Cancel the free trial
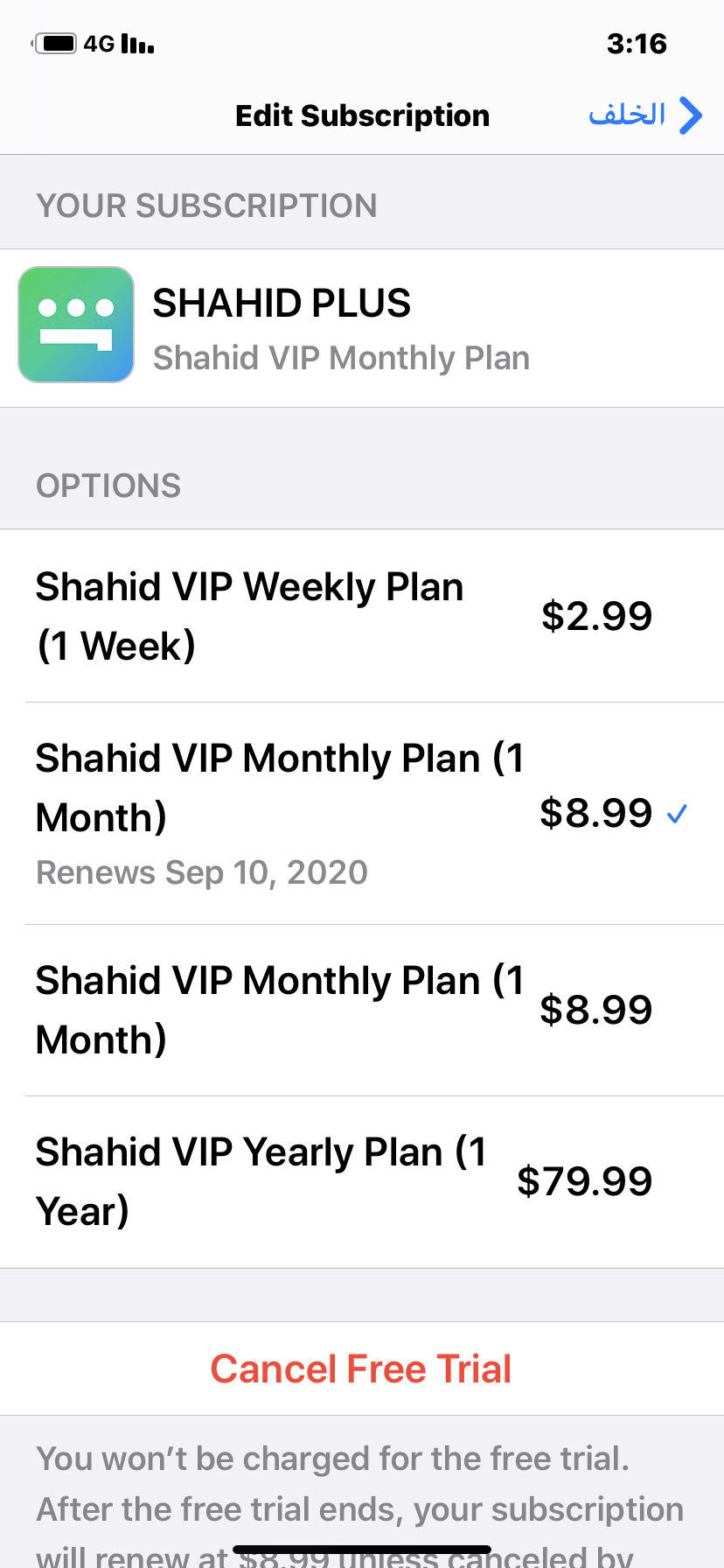Viewport: 724px width, 1568px height. point(362,1368)
